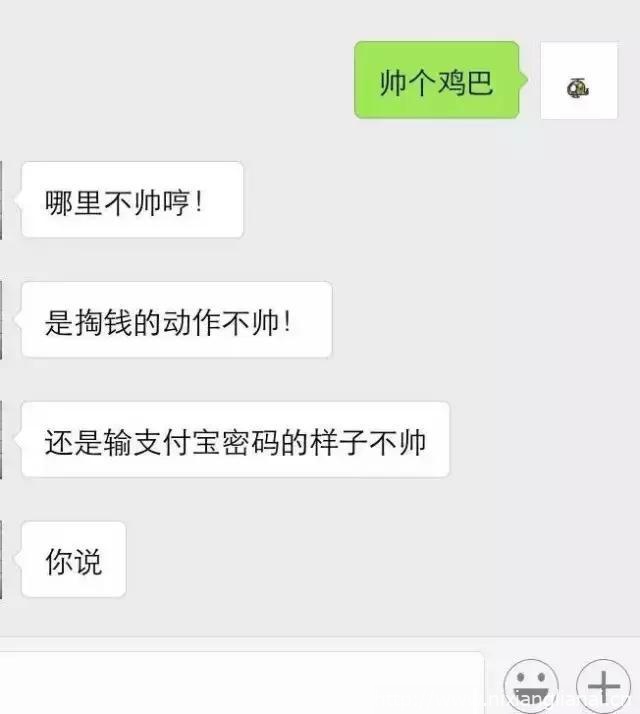
Task: Tap the message input field
Action: (240, 685)
